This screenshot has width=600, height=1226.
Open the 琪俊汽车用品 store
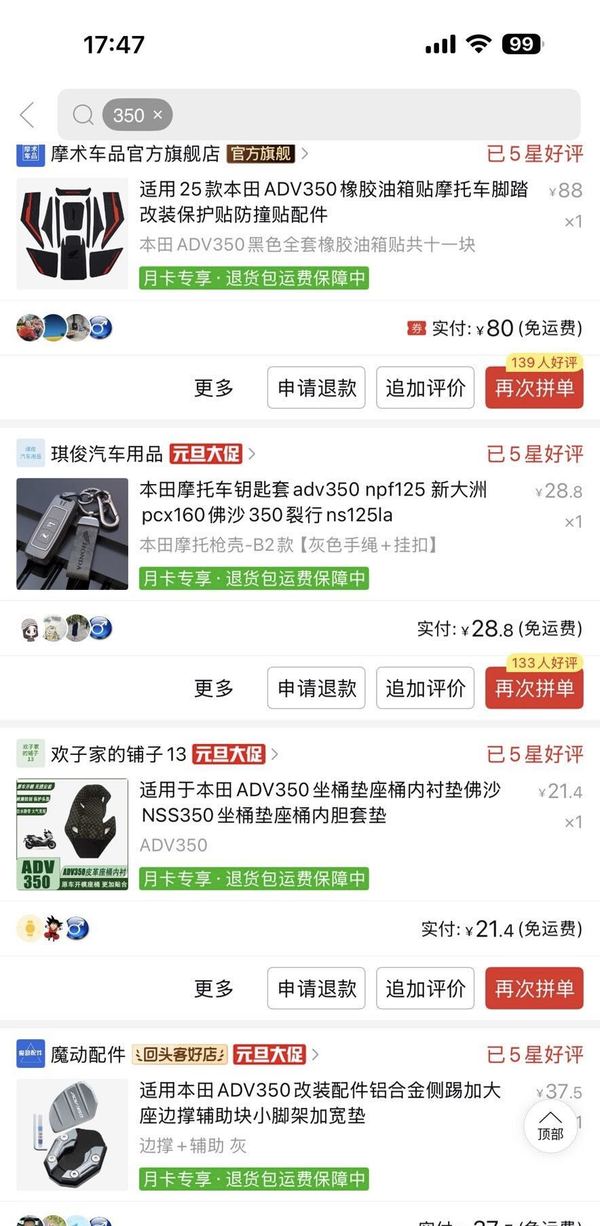tap(106, 454)
